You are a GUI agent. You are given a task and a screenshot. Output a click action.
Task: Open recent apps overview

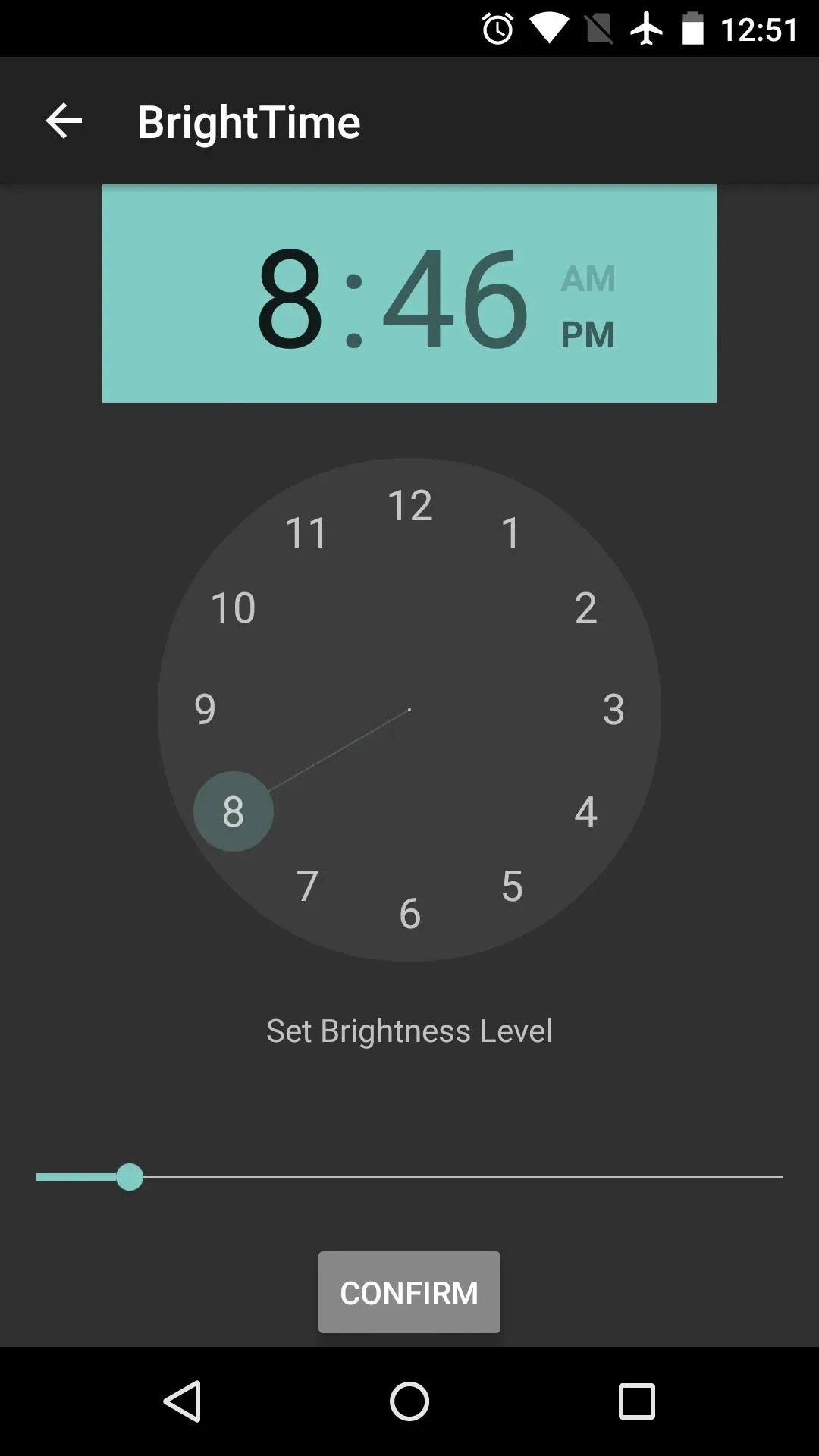point(636,1401)
